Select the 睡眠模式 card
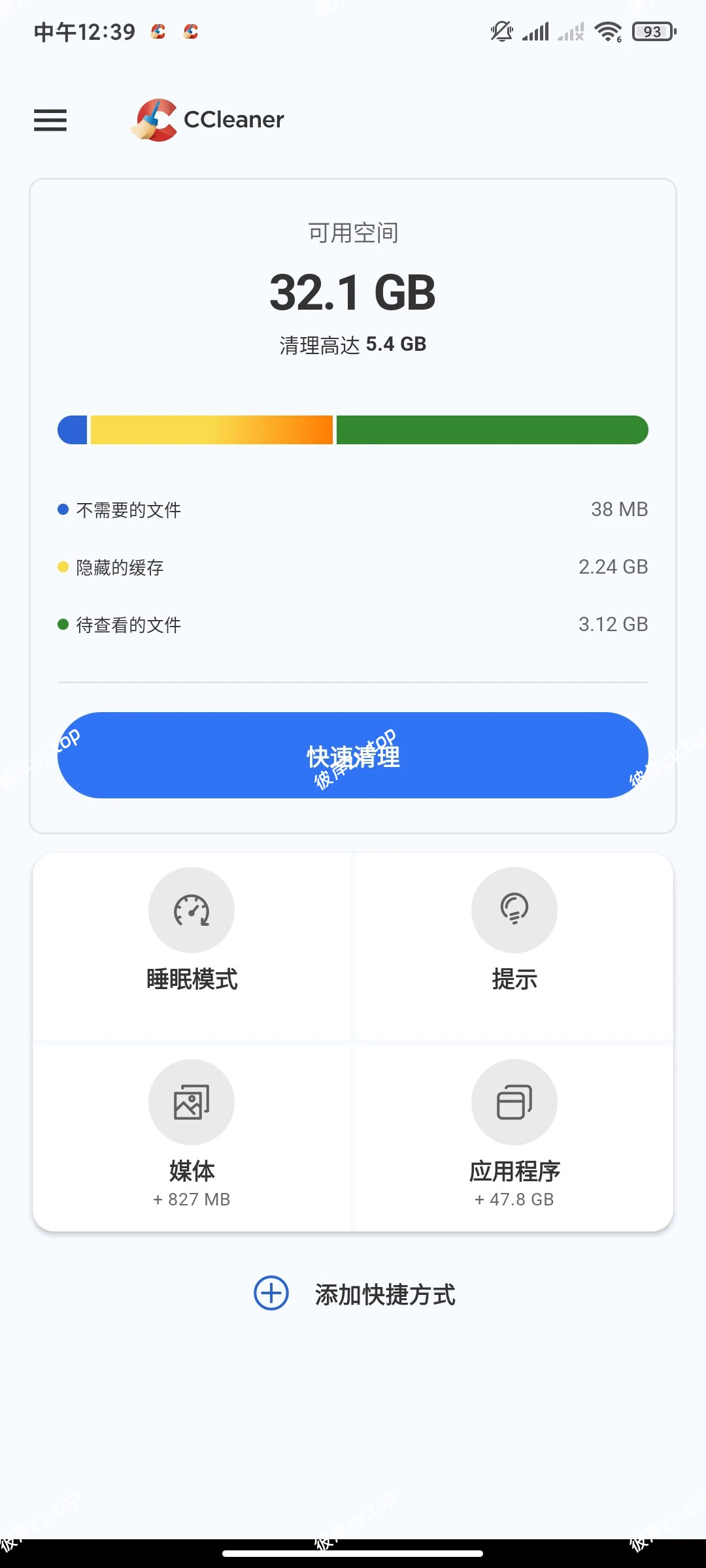Screen dimensions: 706x1568 [191, 941]
